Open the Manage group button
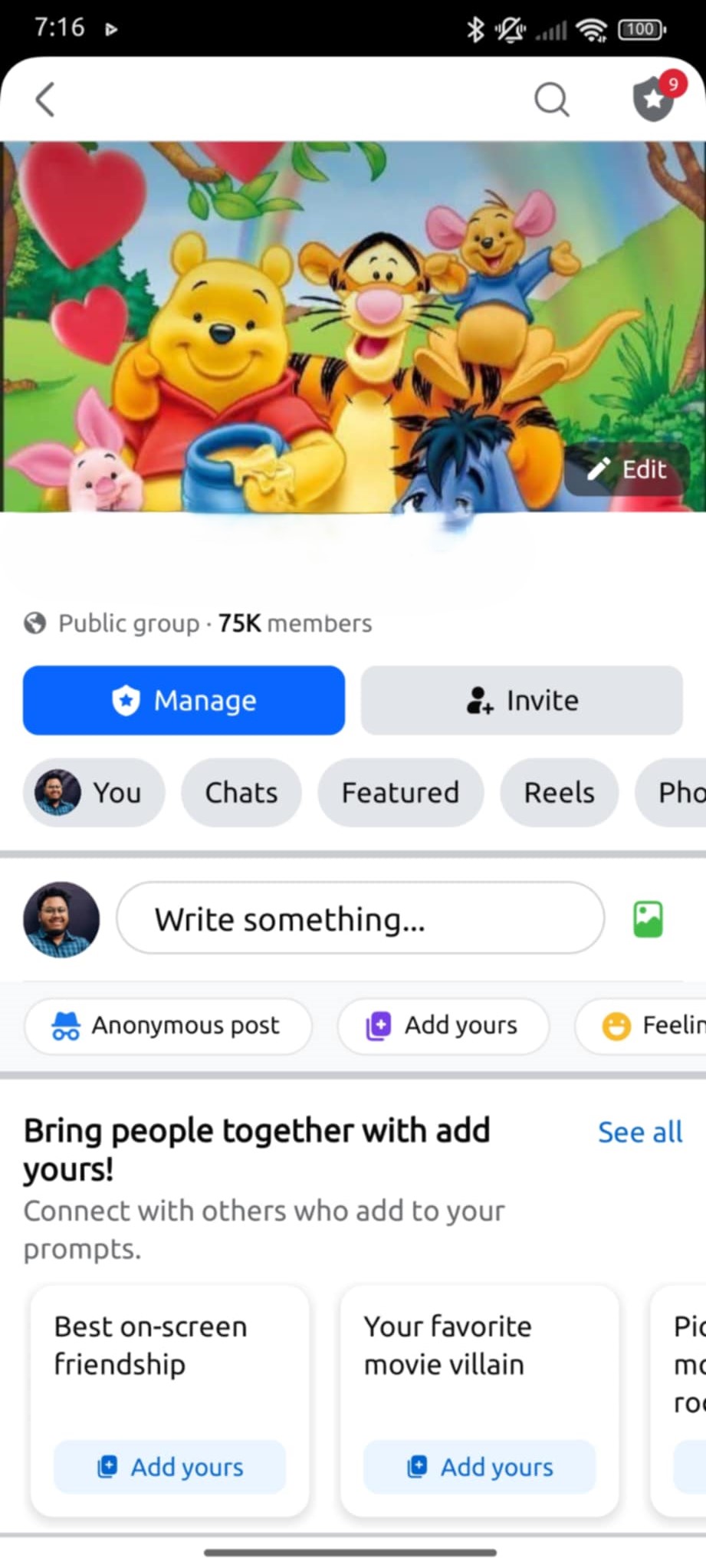Viewport: 706px width, 1568px height. pos(184,700)
